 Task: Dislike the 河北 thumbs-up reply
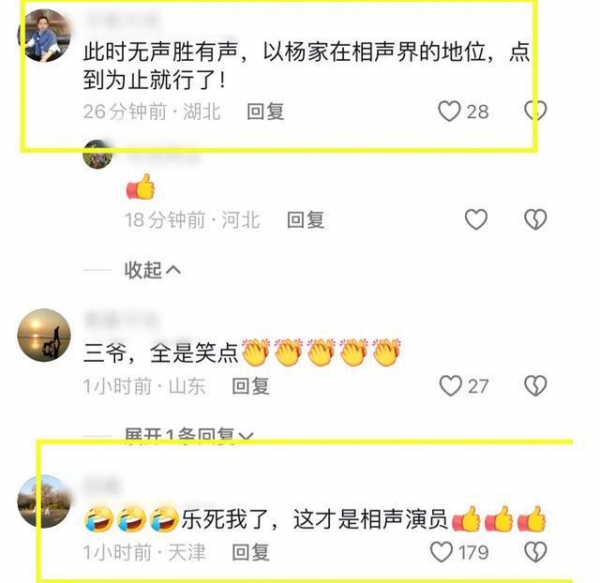536,219
